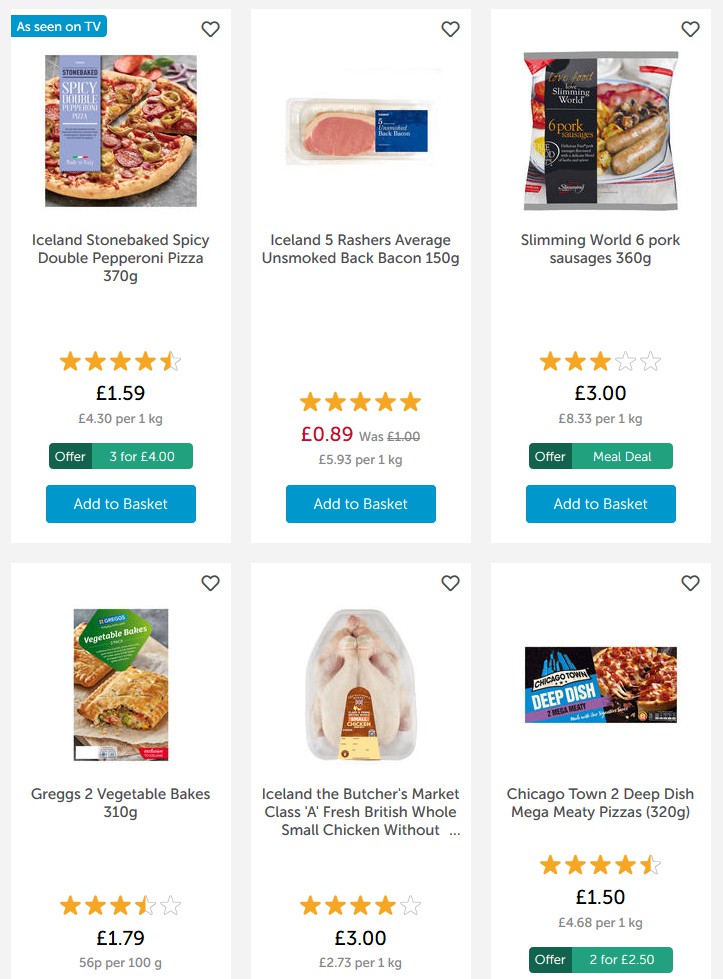The image size is (723, 979).
Task: Favorite the Spicy Double Pepperoni Pizza
Action: [210, 29]
